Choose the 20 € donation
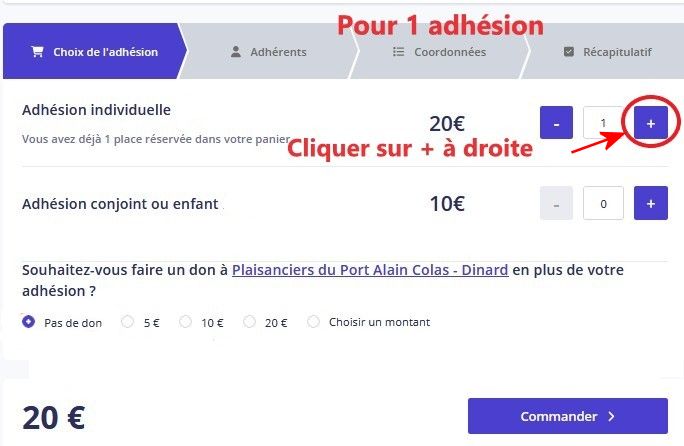 249,322
